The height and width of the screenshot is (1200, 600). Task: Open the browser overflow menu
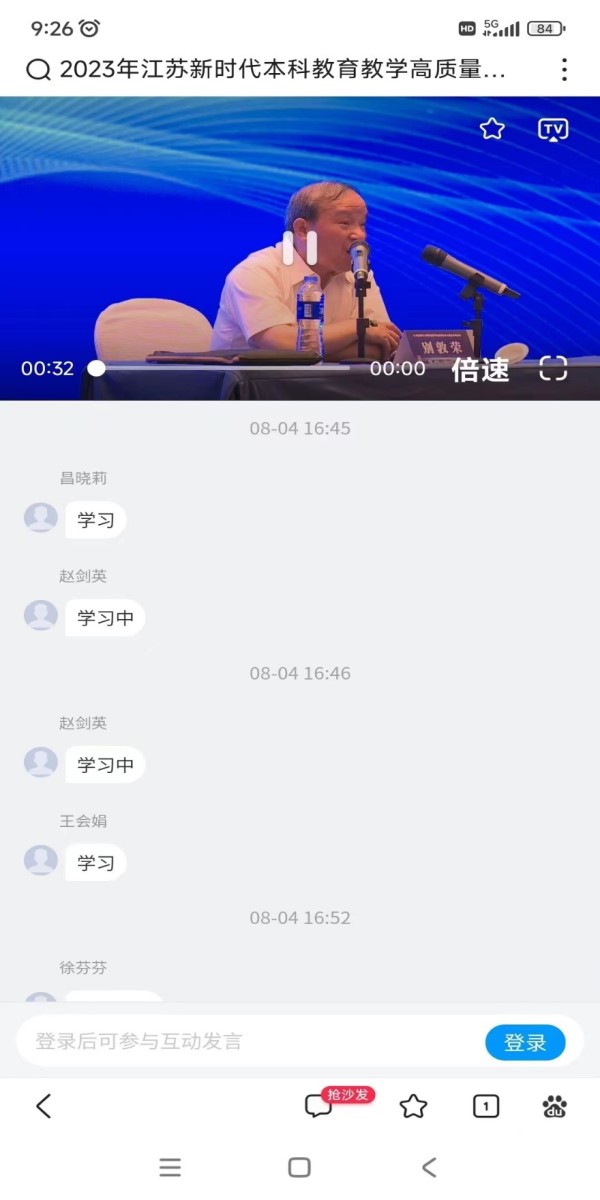[564, 69]
